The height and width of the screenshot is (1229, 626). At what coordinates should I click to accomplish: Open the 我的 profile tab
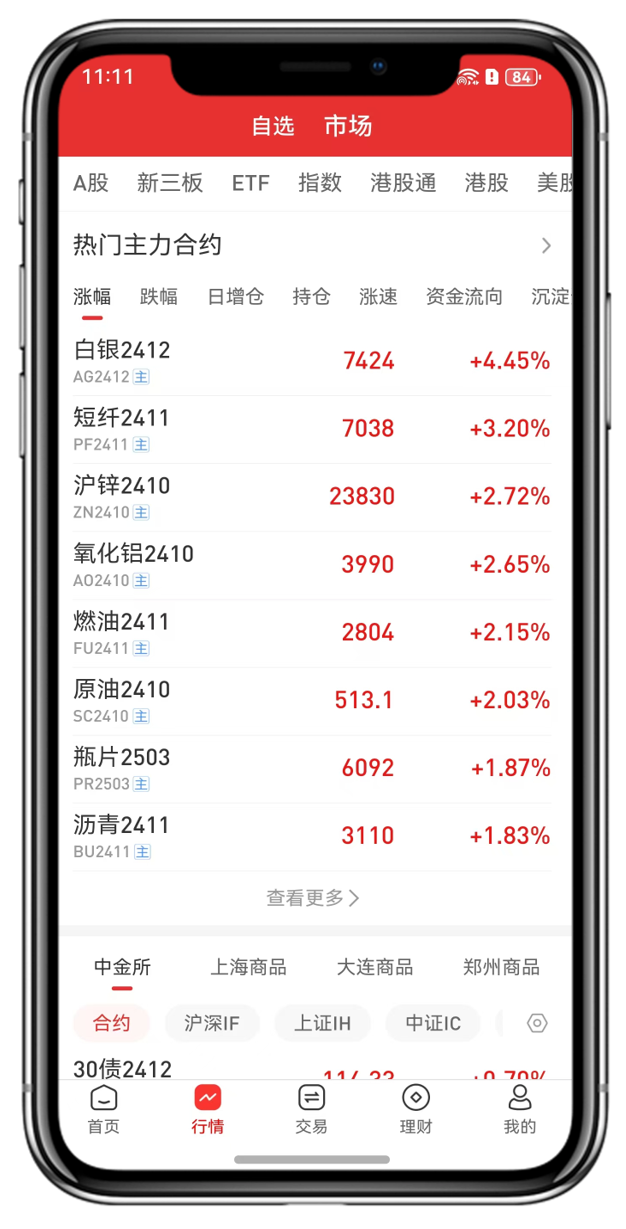tap(520, 1109)
